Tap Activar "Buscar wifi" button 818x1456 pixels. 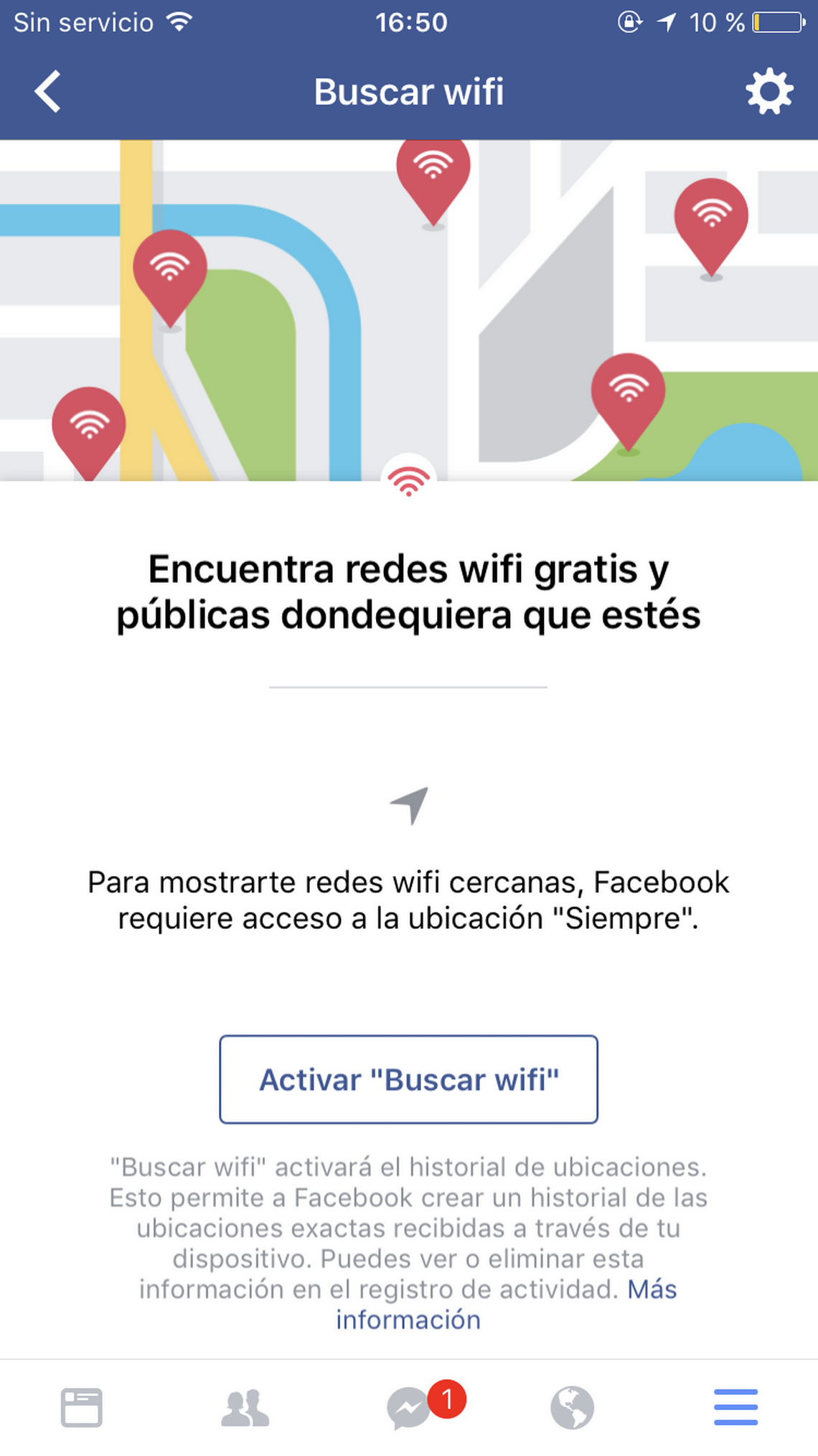[408, 1079]
